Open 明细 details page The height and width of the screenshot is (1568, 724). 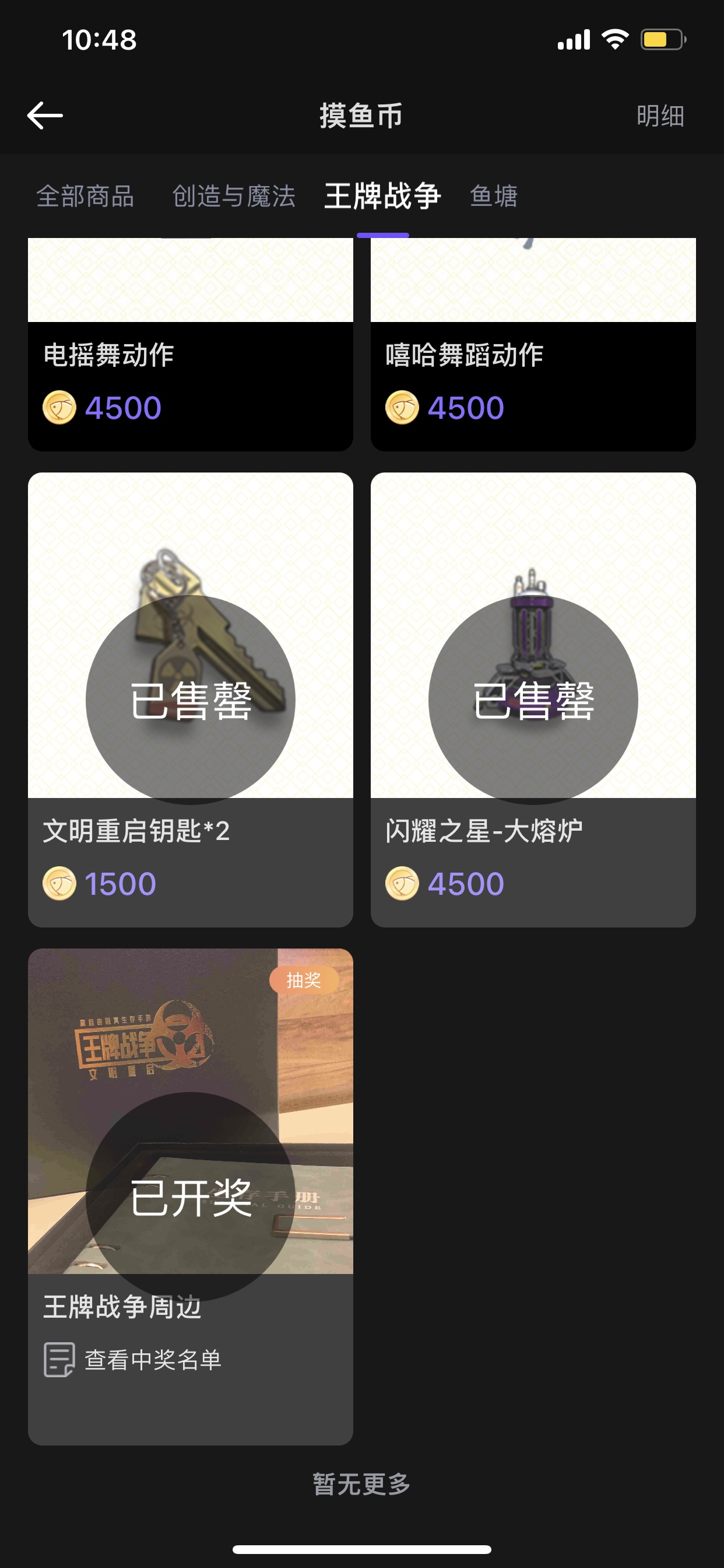660,116
